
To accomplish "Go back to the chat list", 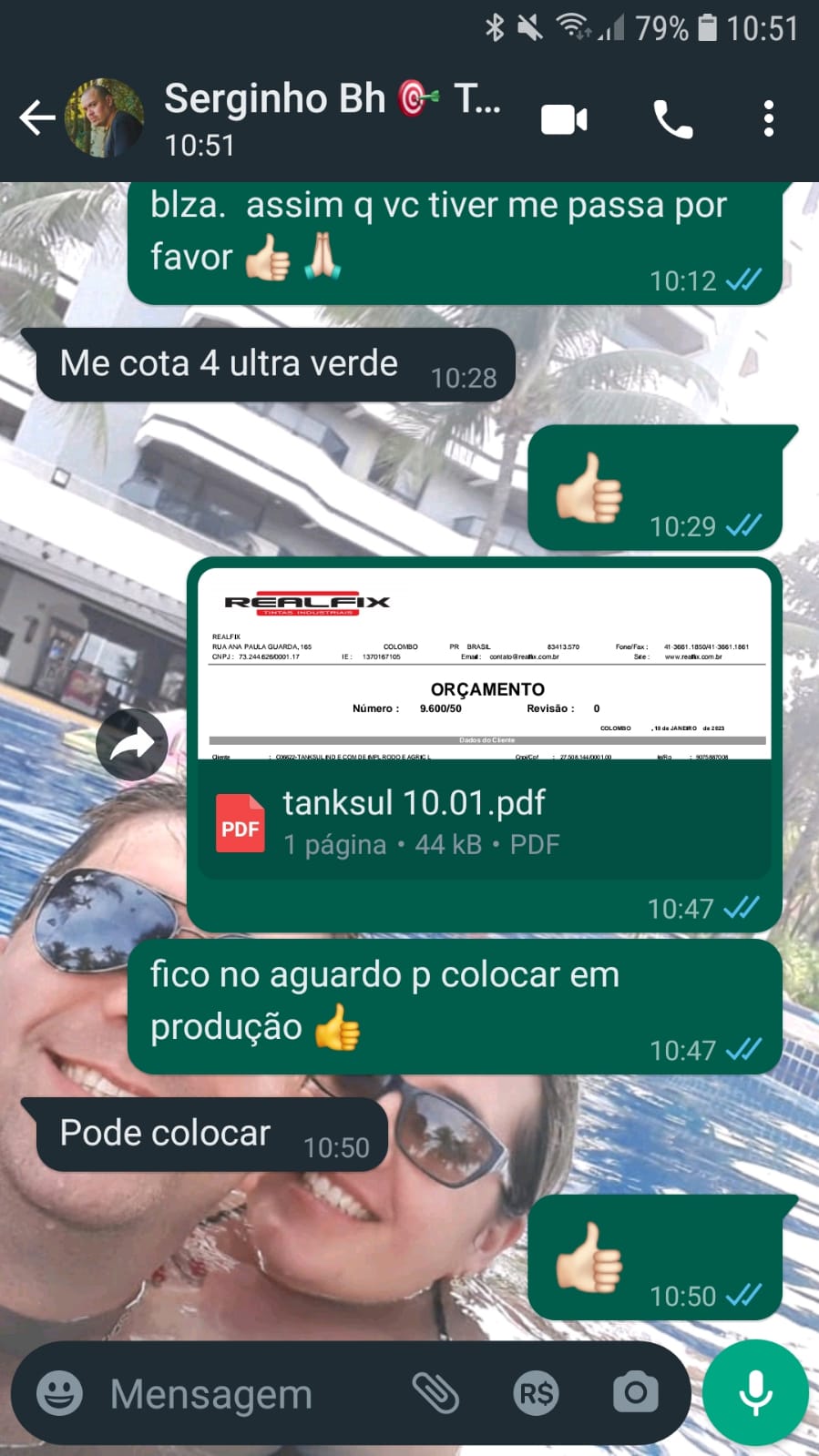I will point(36,118).
